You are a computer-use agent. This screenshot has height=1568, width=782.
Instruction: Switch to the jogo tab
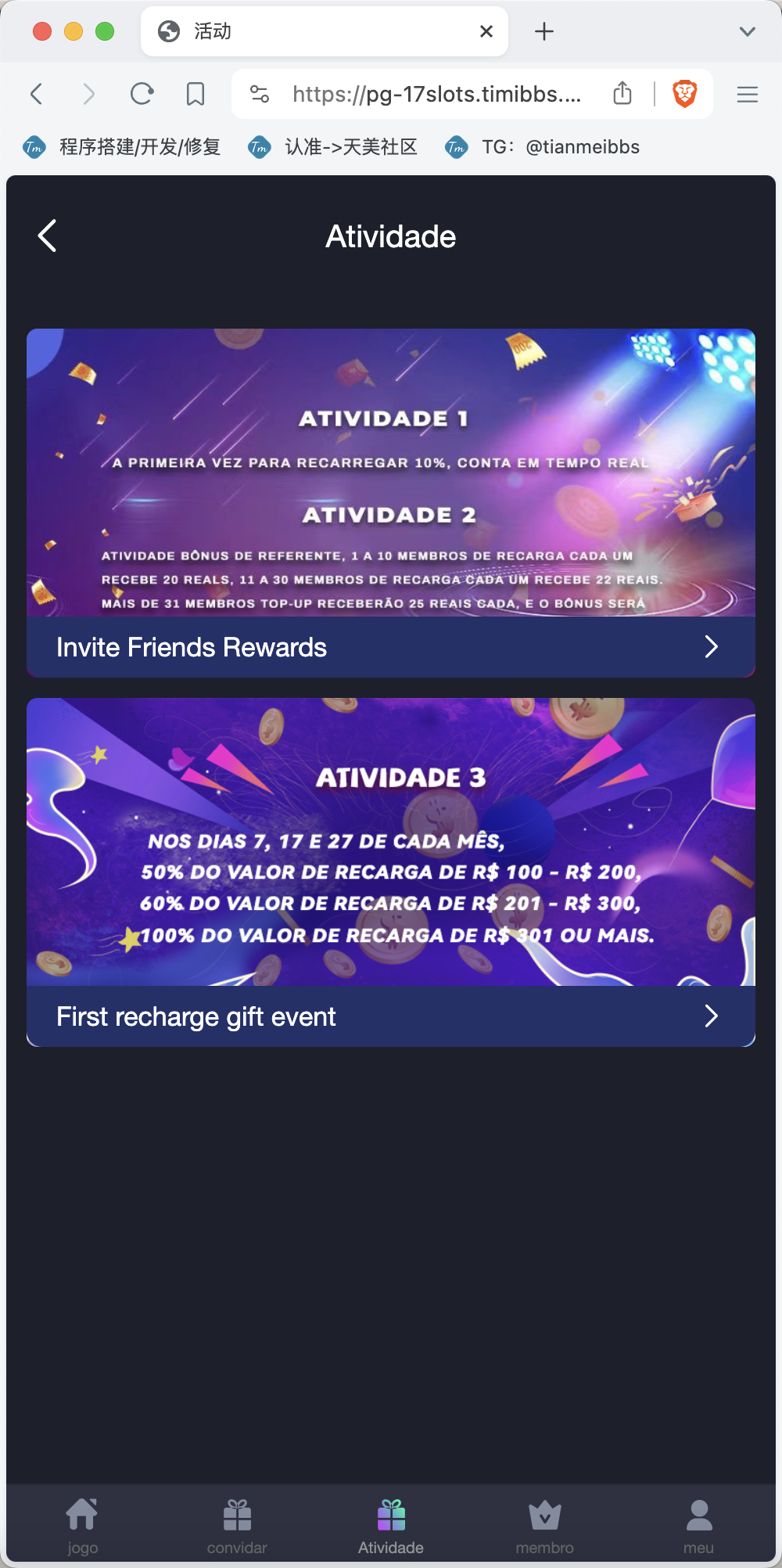click(82, 1526)
